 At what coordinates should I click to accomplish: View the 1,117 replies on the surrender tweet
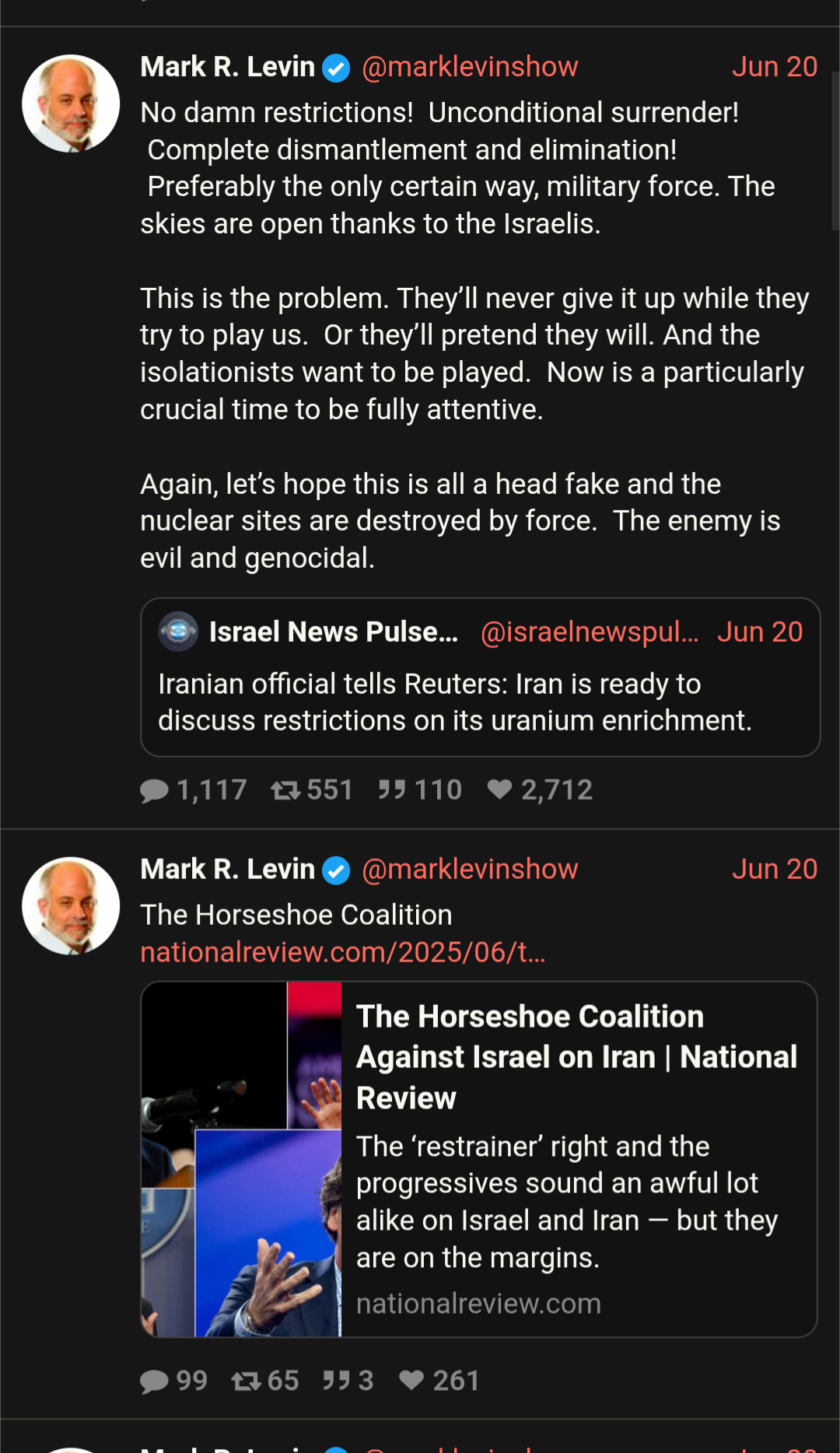click(193, 790)
